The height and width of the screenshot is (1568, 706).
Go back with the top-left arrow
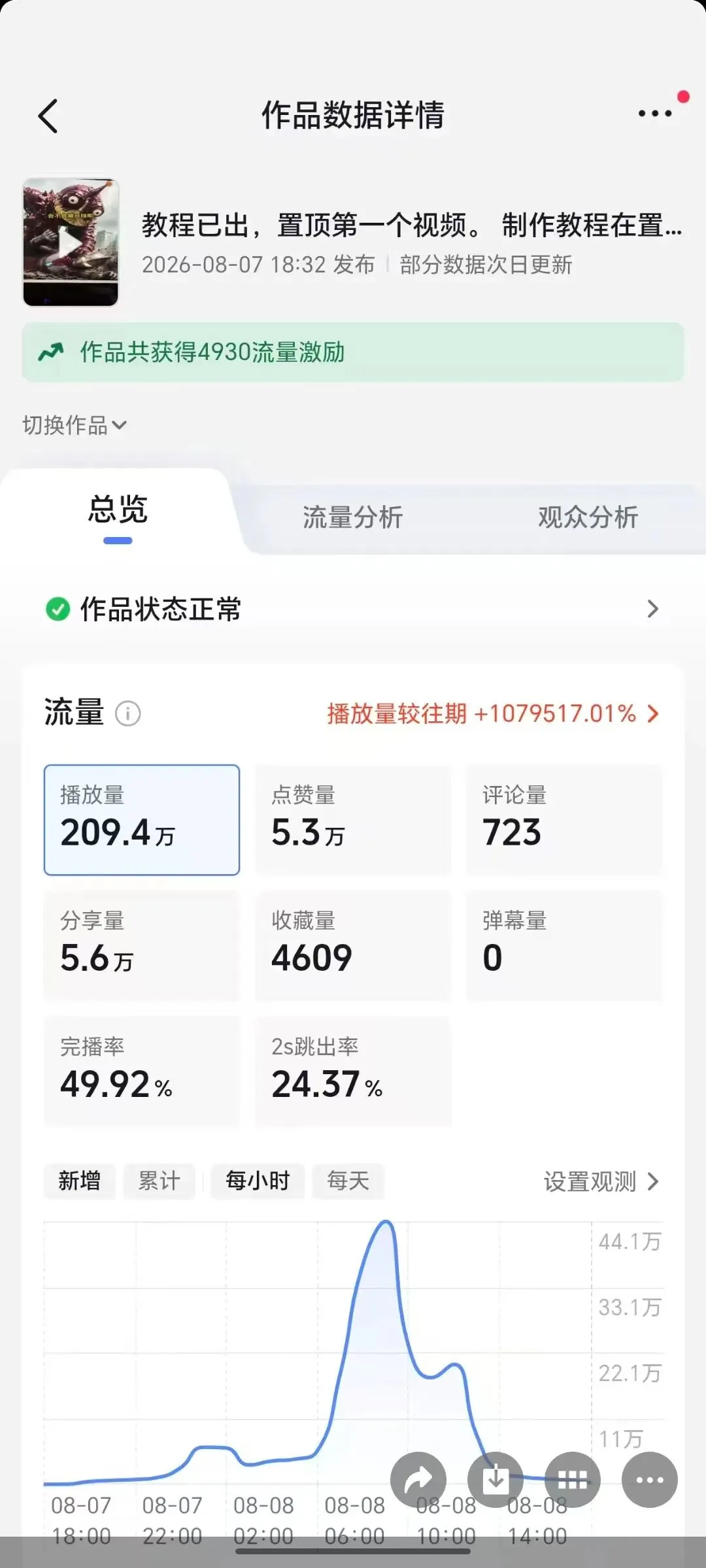(48, 116)
